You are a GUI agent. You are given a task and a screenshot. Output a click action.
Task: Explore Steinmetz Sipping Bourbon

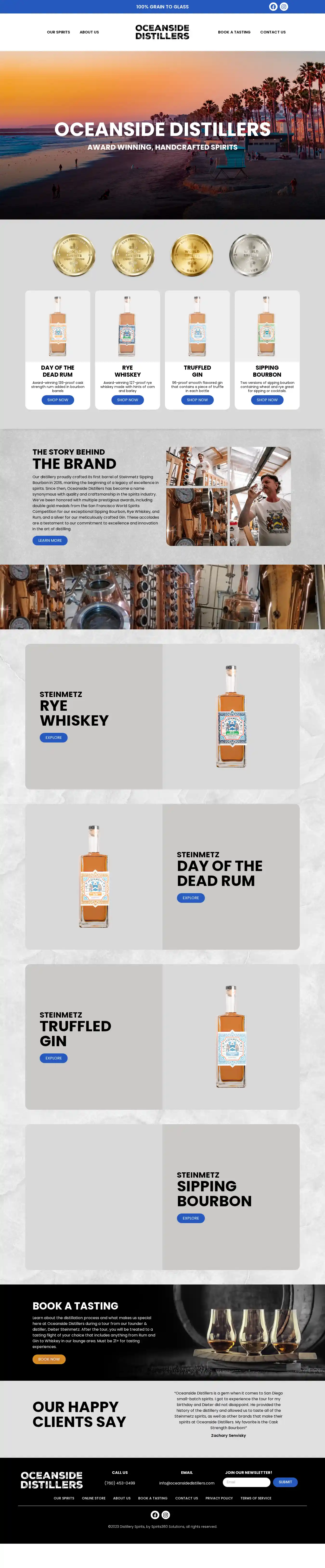[x=190, y=1218]
